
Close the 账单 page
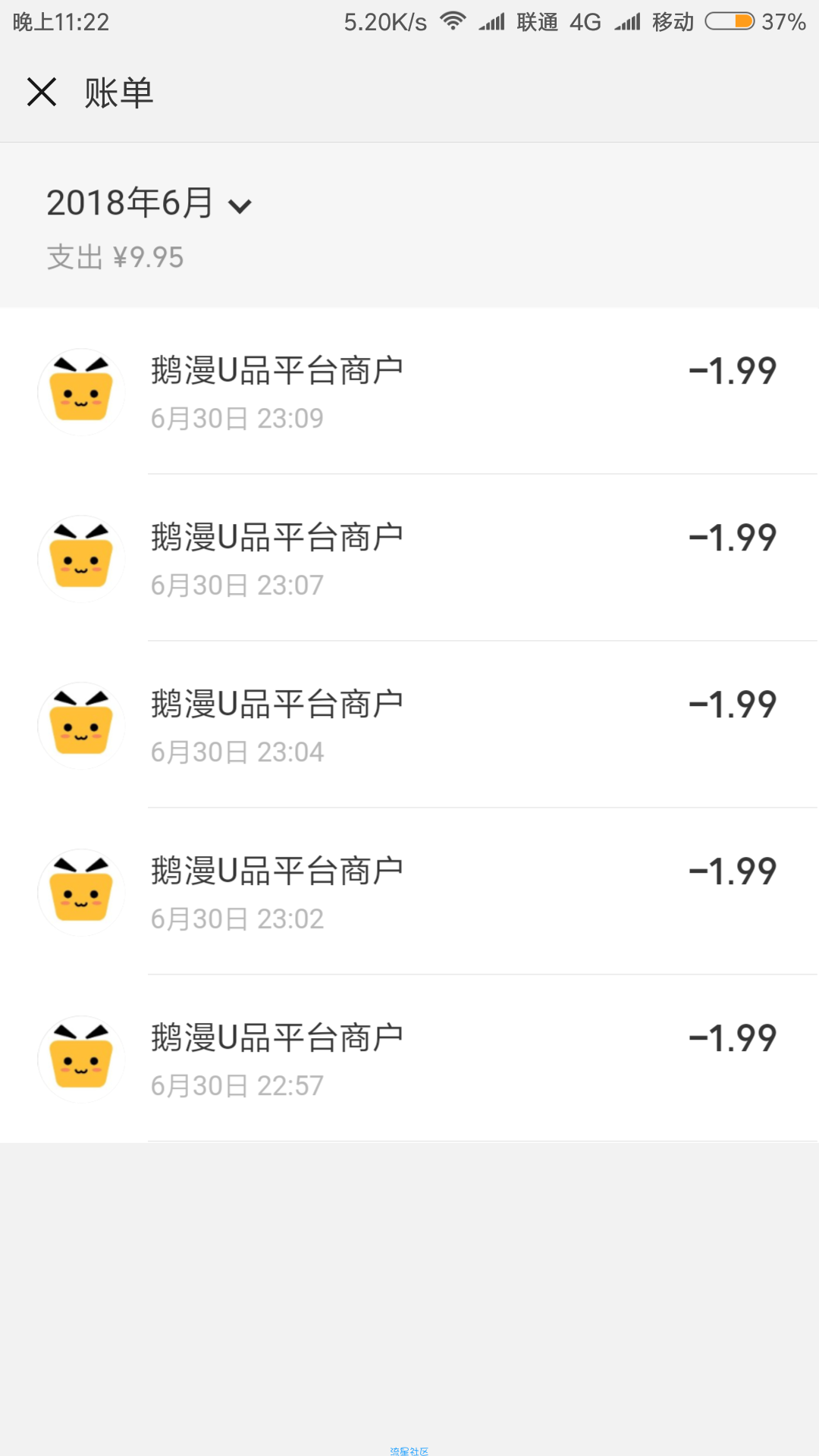pos(42,93)
